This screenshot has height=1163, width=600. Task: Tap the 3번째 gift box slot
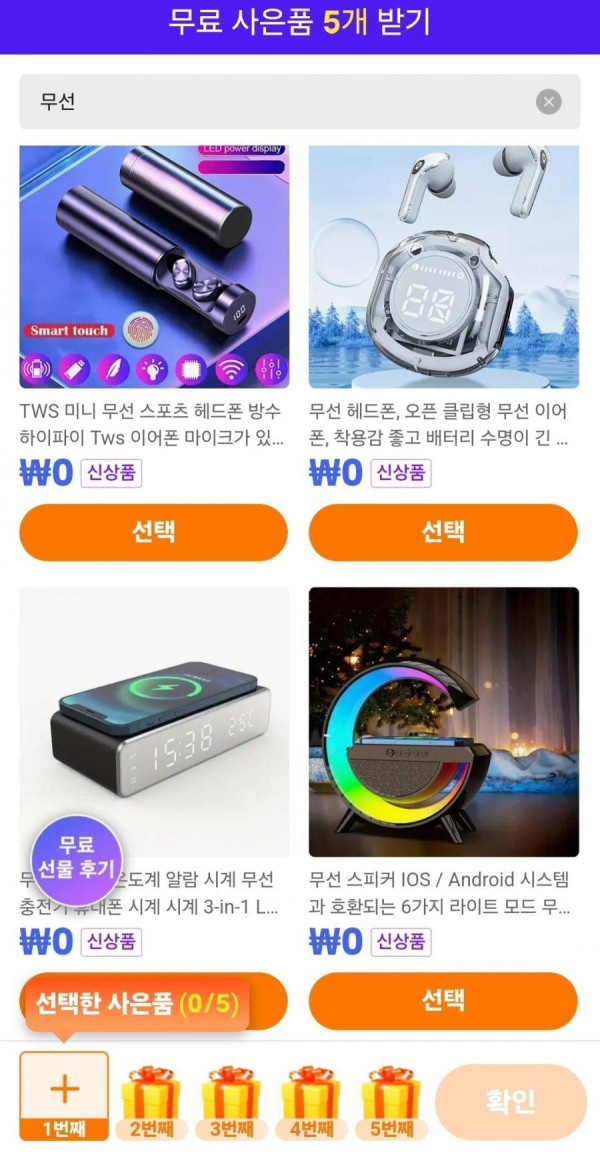tap(230, 1100)
